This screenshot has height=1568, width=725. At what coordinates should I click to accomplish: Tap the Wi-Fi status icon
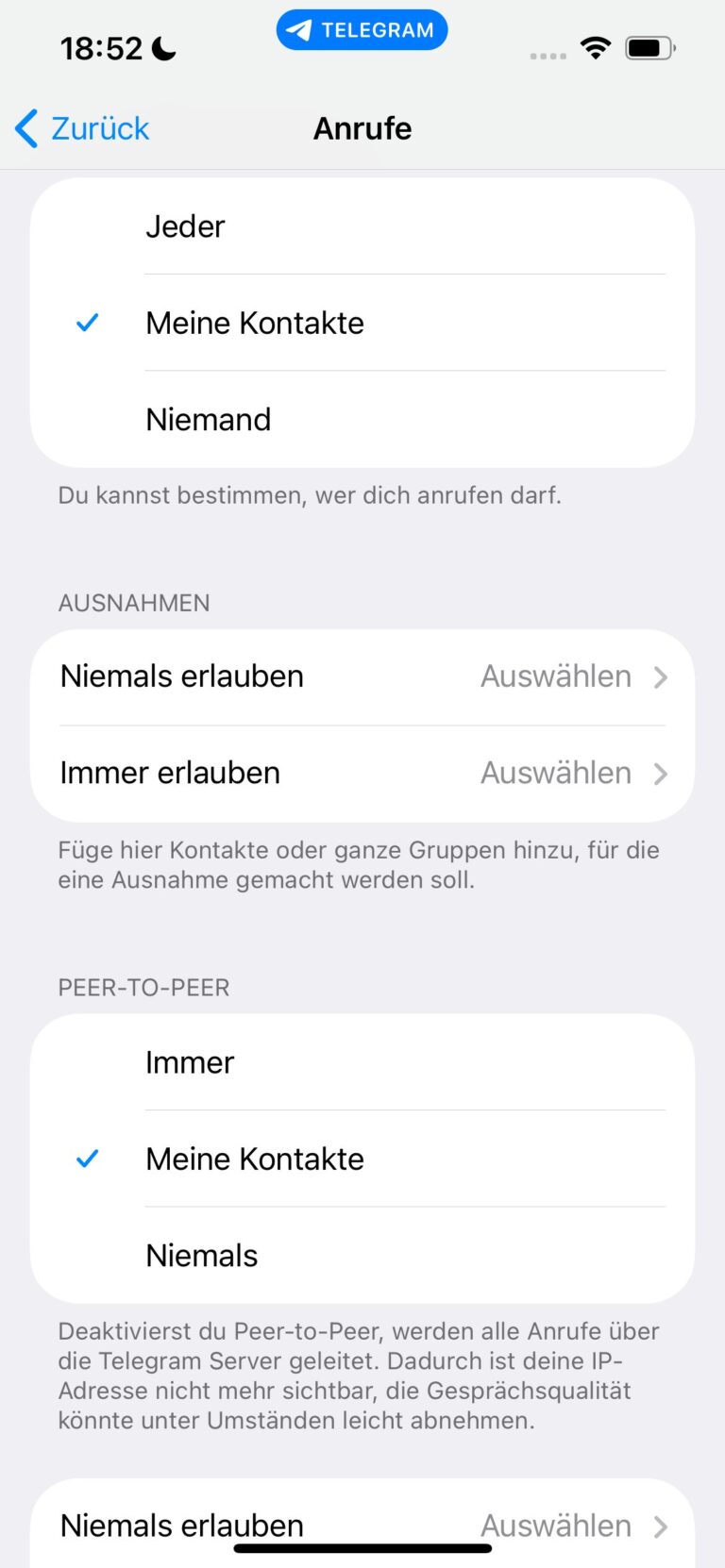pyautogui.click(x=596, y=47)
